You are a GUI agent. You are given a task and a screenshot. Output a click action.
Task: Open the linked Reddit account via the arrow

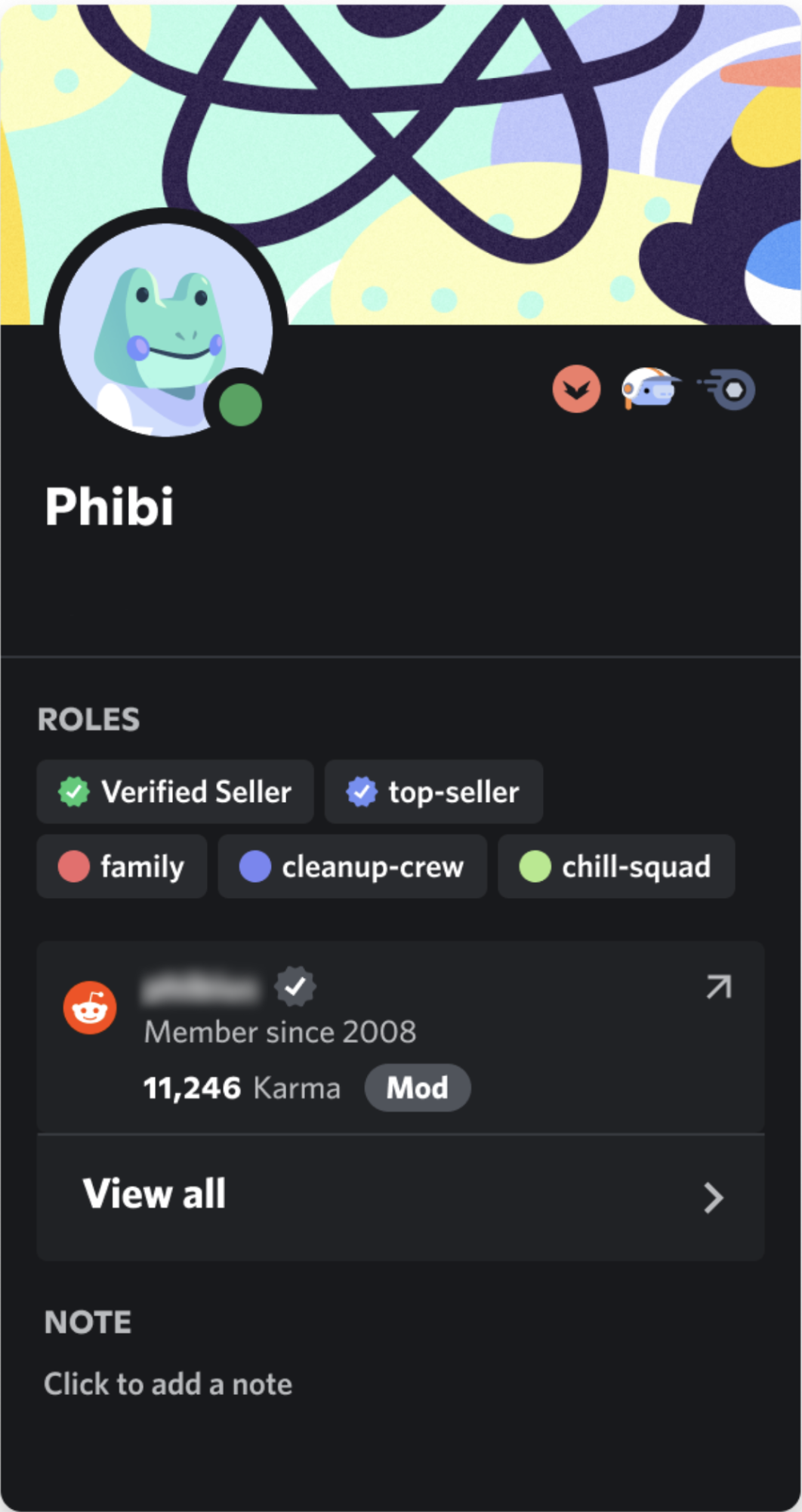coord(718,986)
